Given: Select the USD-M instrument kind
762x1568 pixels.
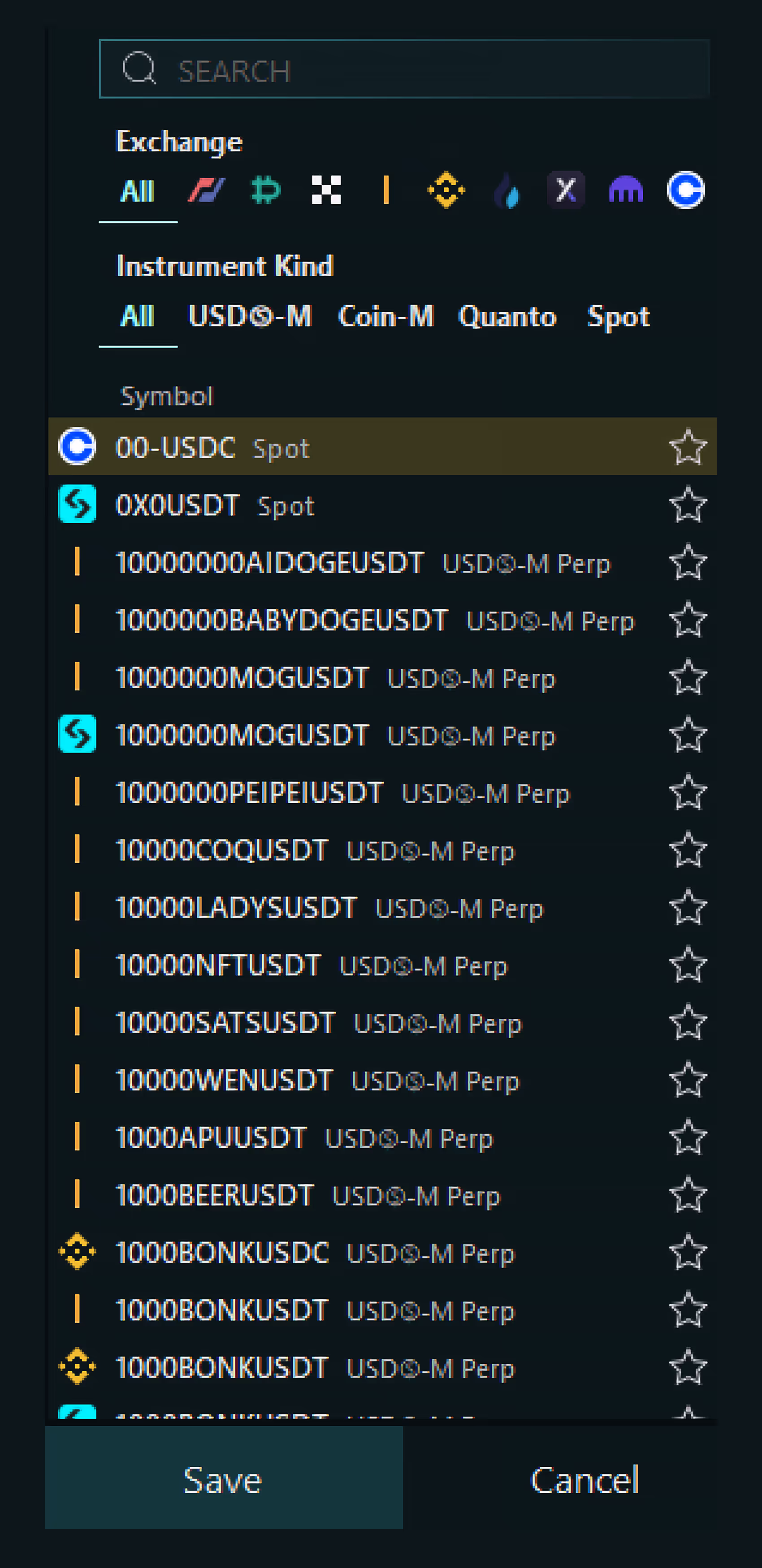Looking at the screenshot, I should coord(250,317).
